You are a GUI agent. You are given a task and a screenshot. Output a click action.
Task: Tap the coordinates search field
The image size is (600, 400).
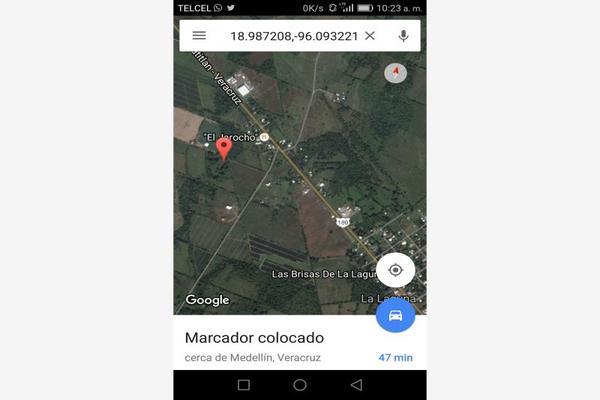pyautogui.click(x=292, y=35)
